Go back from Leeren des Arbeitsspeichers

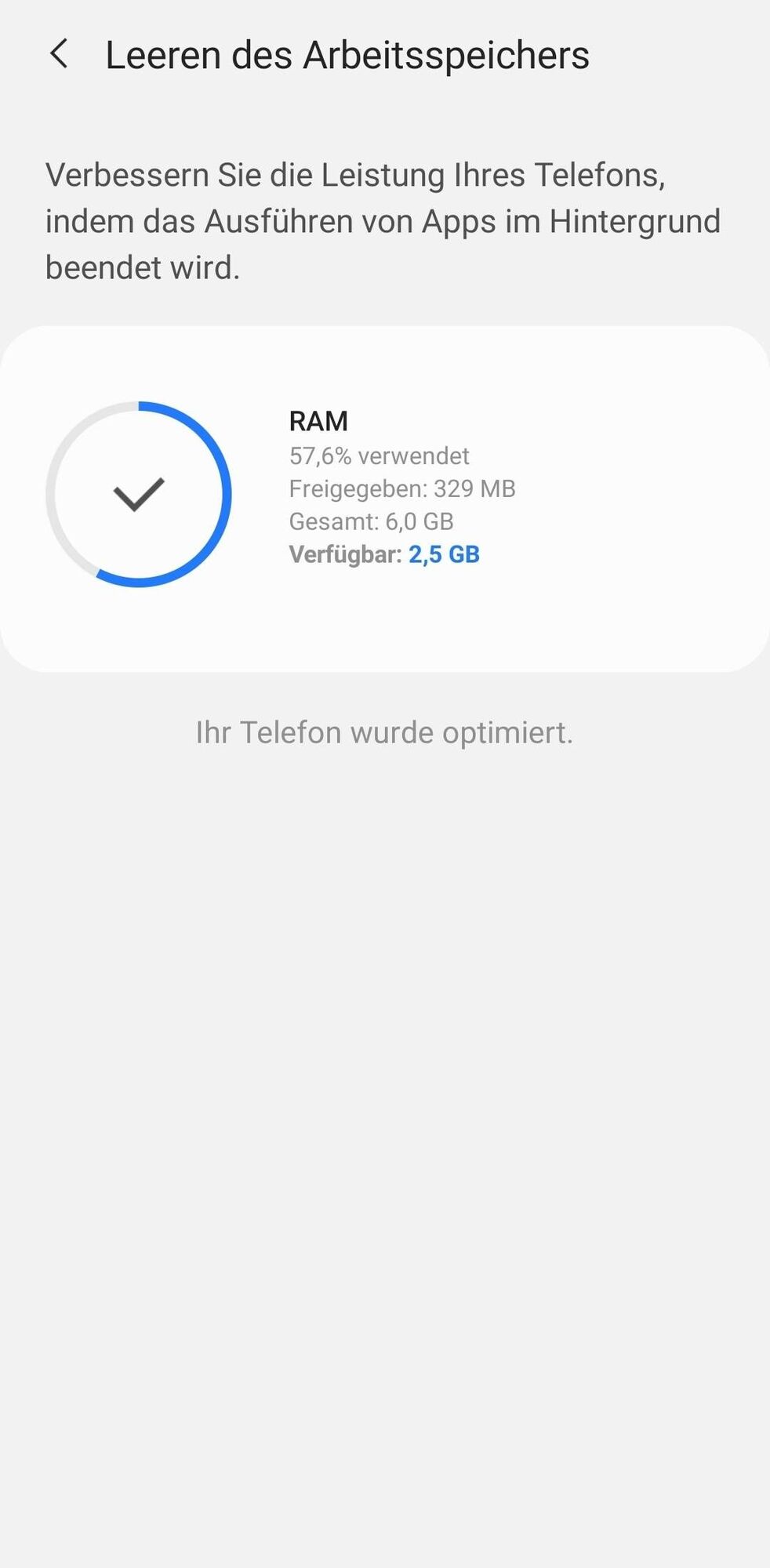[x=59, y=55]
